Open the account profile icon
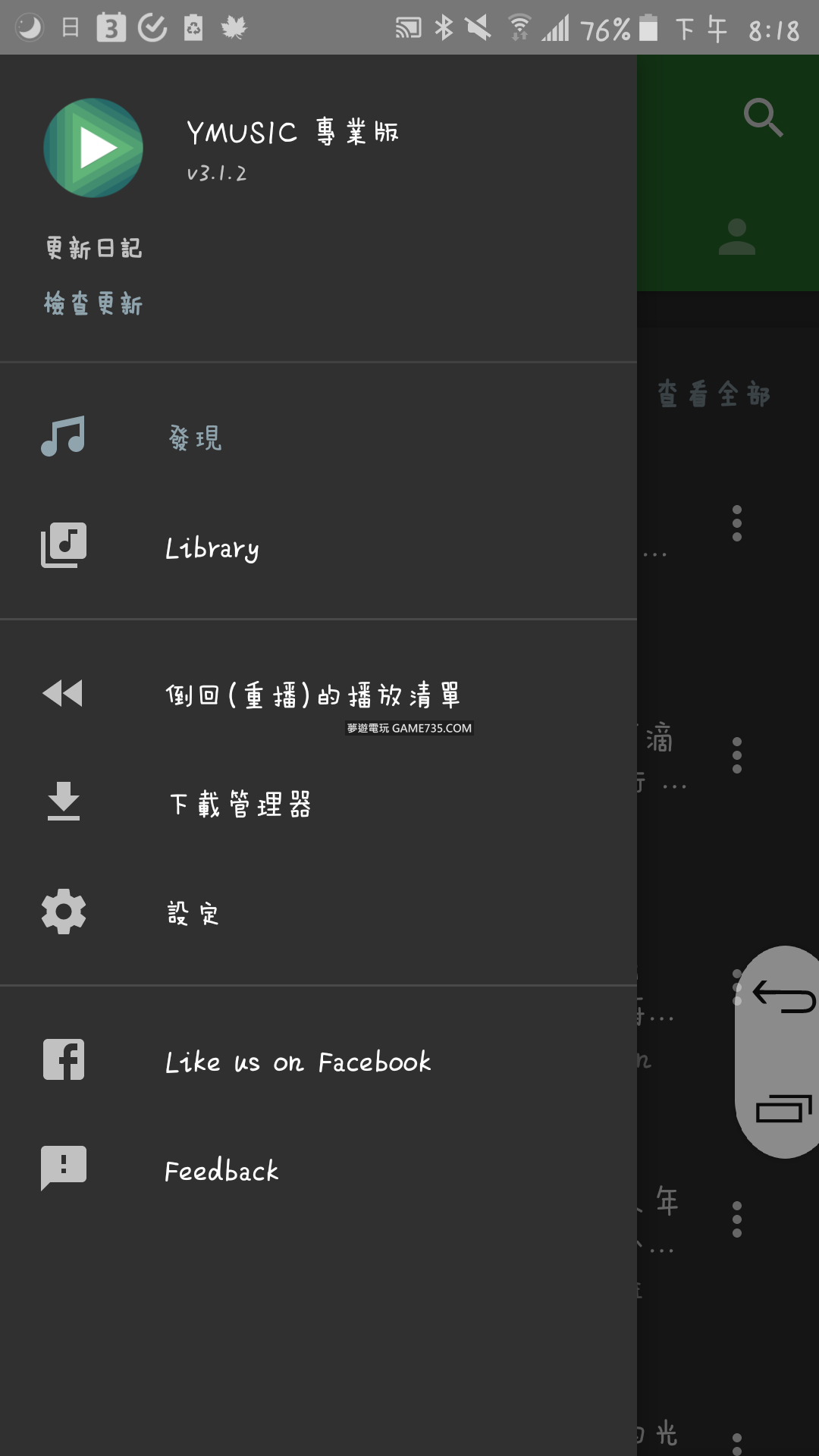The height and width of the screenshot is (1456, 819). 736,237
